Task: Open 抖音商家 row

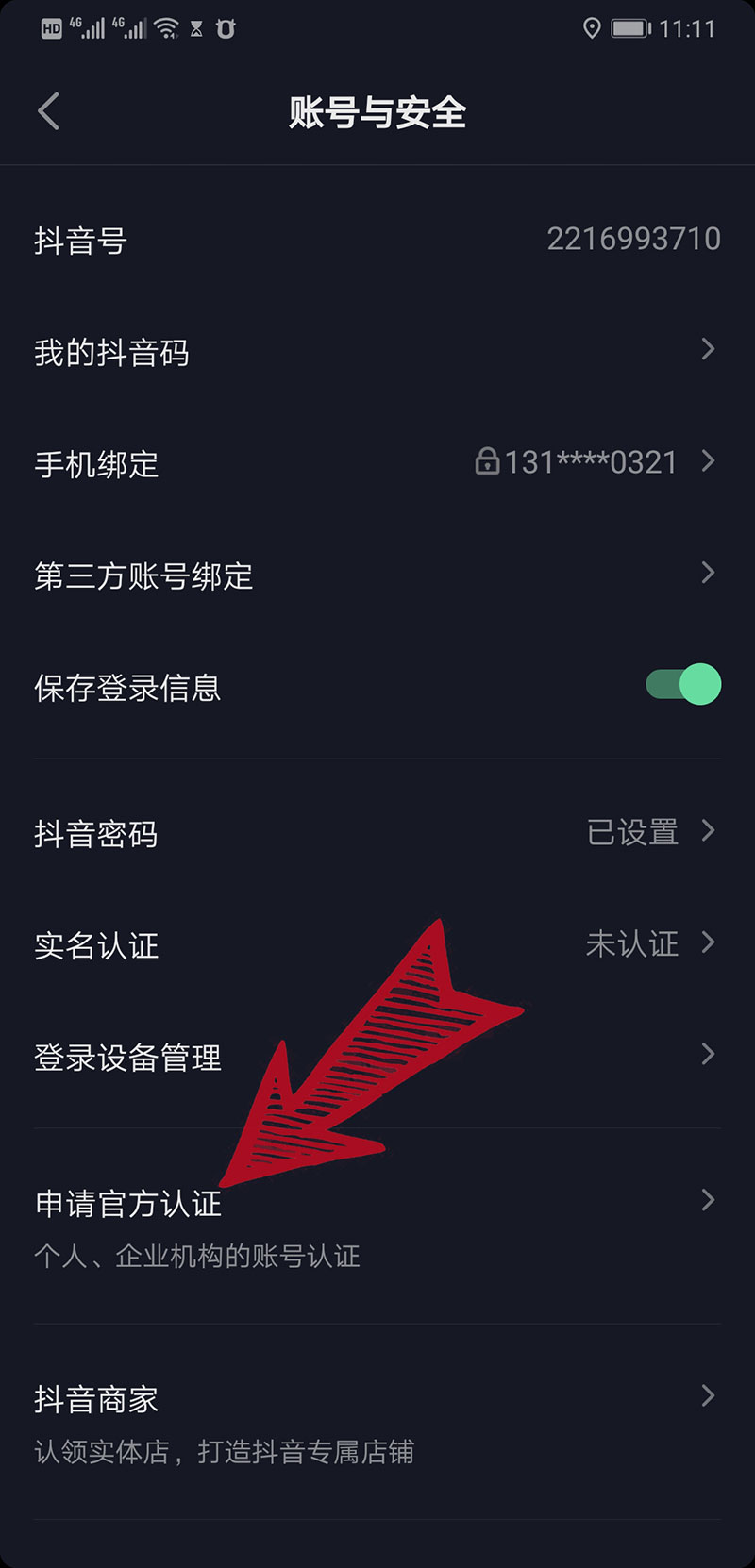Action: [x=377, y=1422]
